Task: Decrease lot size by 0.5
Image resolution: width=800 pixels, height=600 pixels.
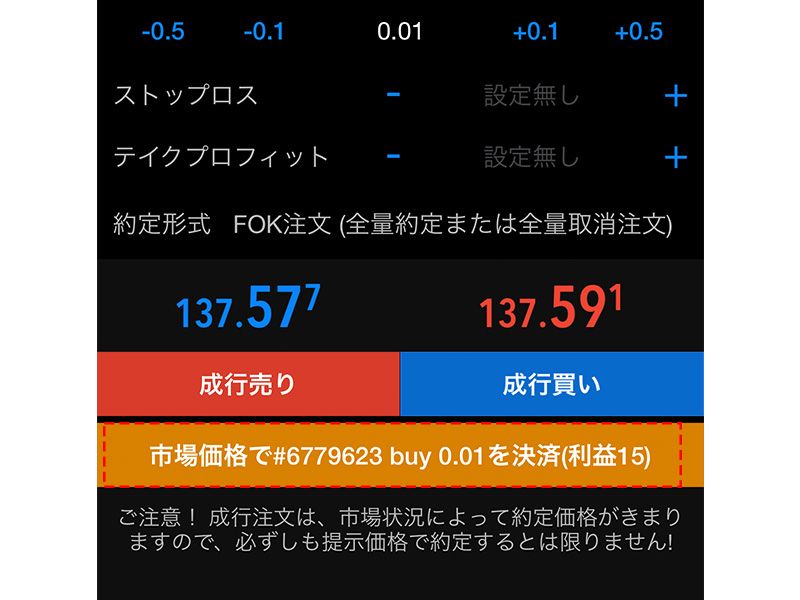Action: tap(163, 31)
